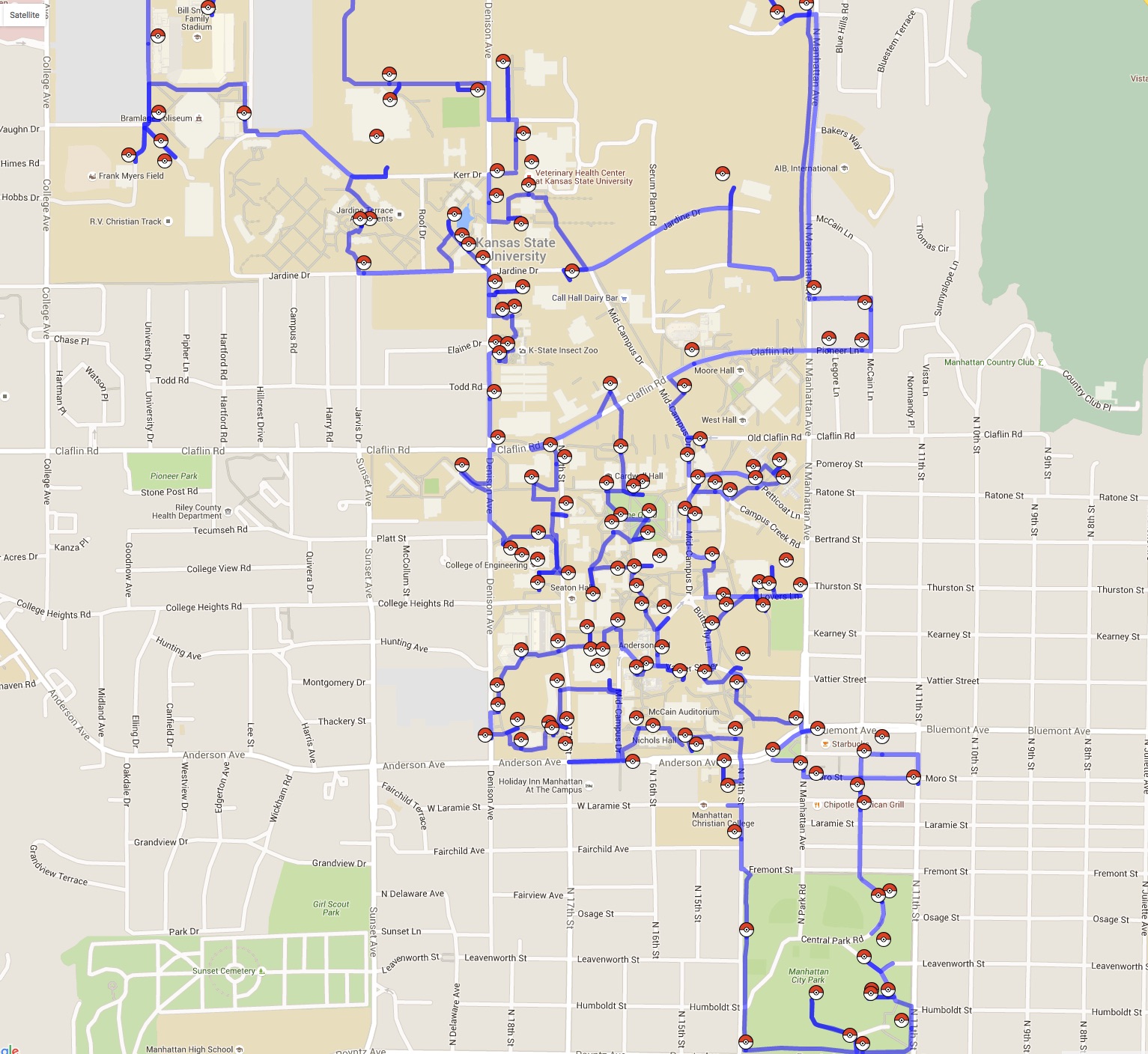Select the marker above Moore Hall label
The height and width of the screenshot is (1054, 1148).
tap(692, 349)
